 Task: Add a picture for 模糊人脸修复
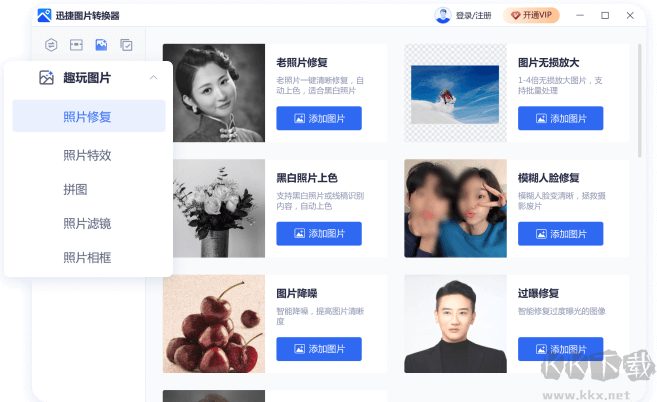561,234
